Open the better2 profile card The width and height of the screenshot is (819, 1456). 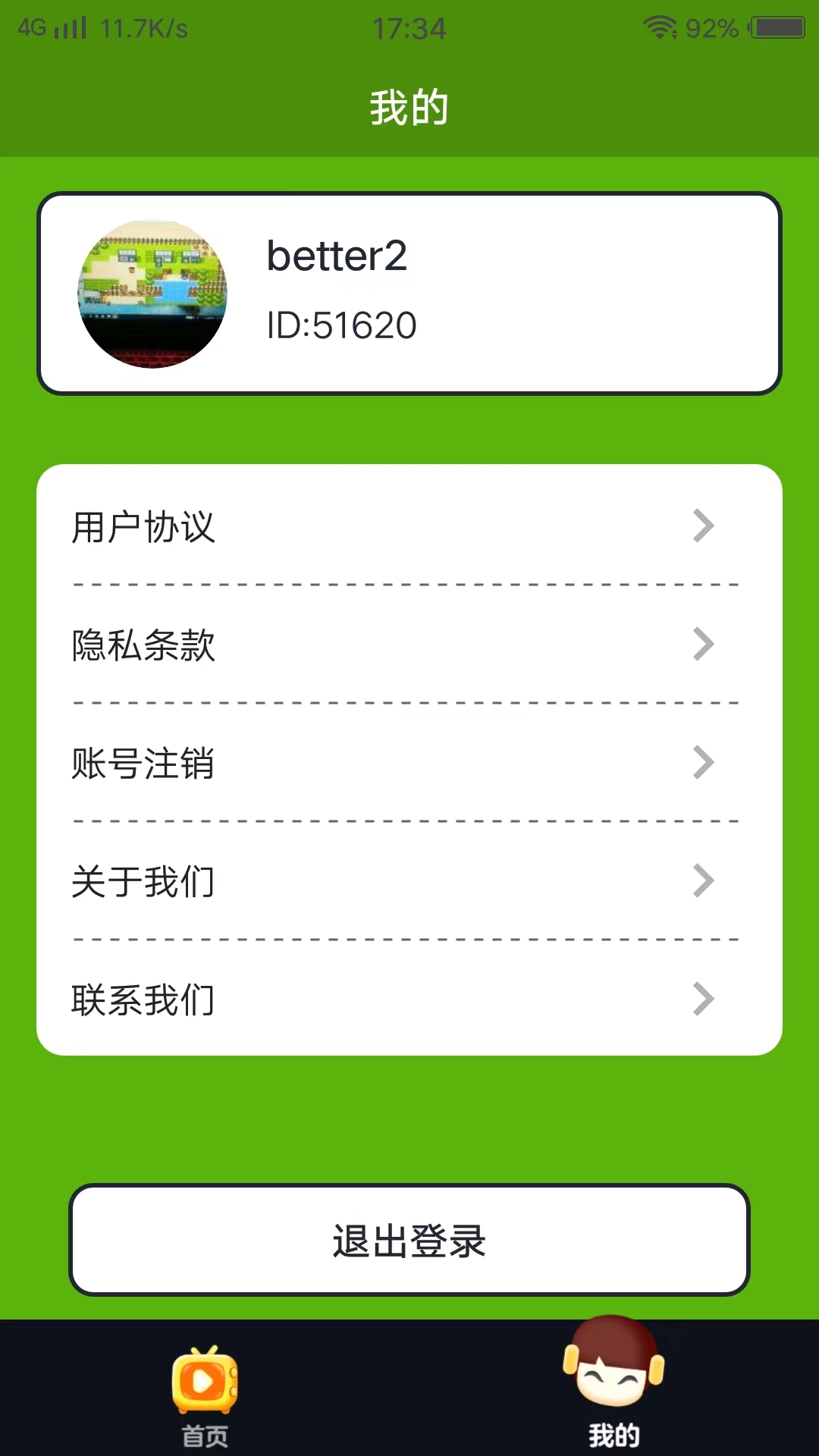click(409, 293)
